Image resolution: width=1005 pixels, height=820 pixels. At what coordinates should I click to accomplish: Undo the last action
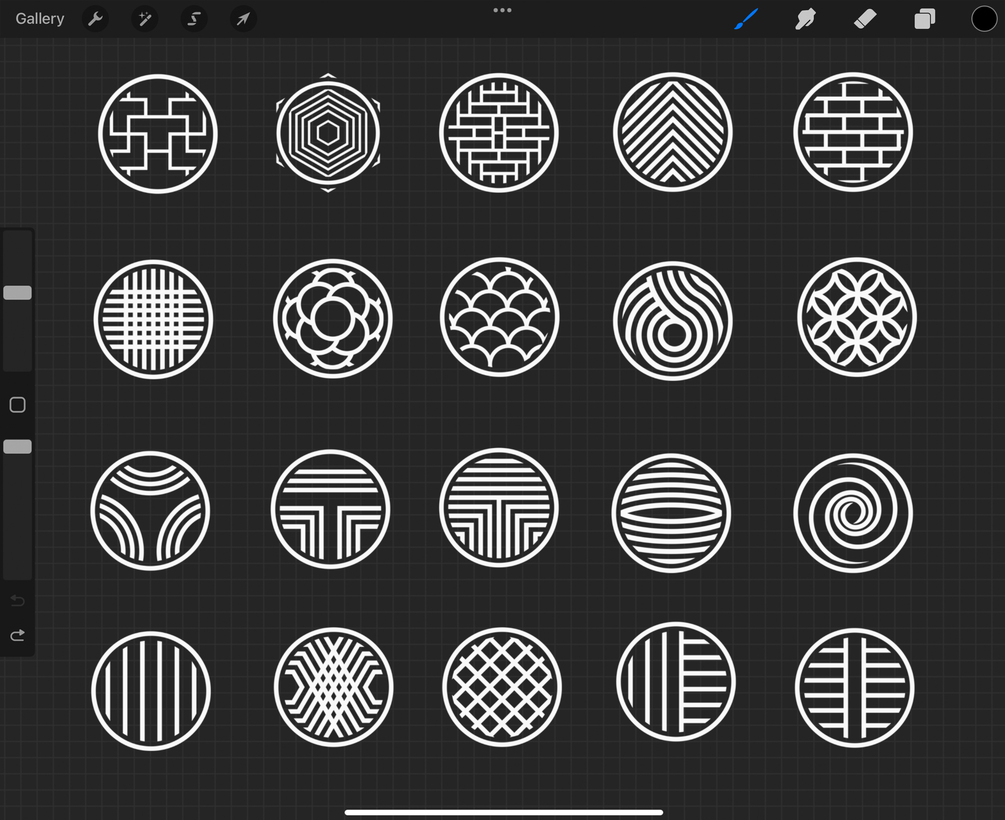tap(17, 600)
